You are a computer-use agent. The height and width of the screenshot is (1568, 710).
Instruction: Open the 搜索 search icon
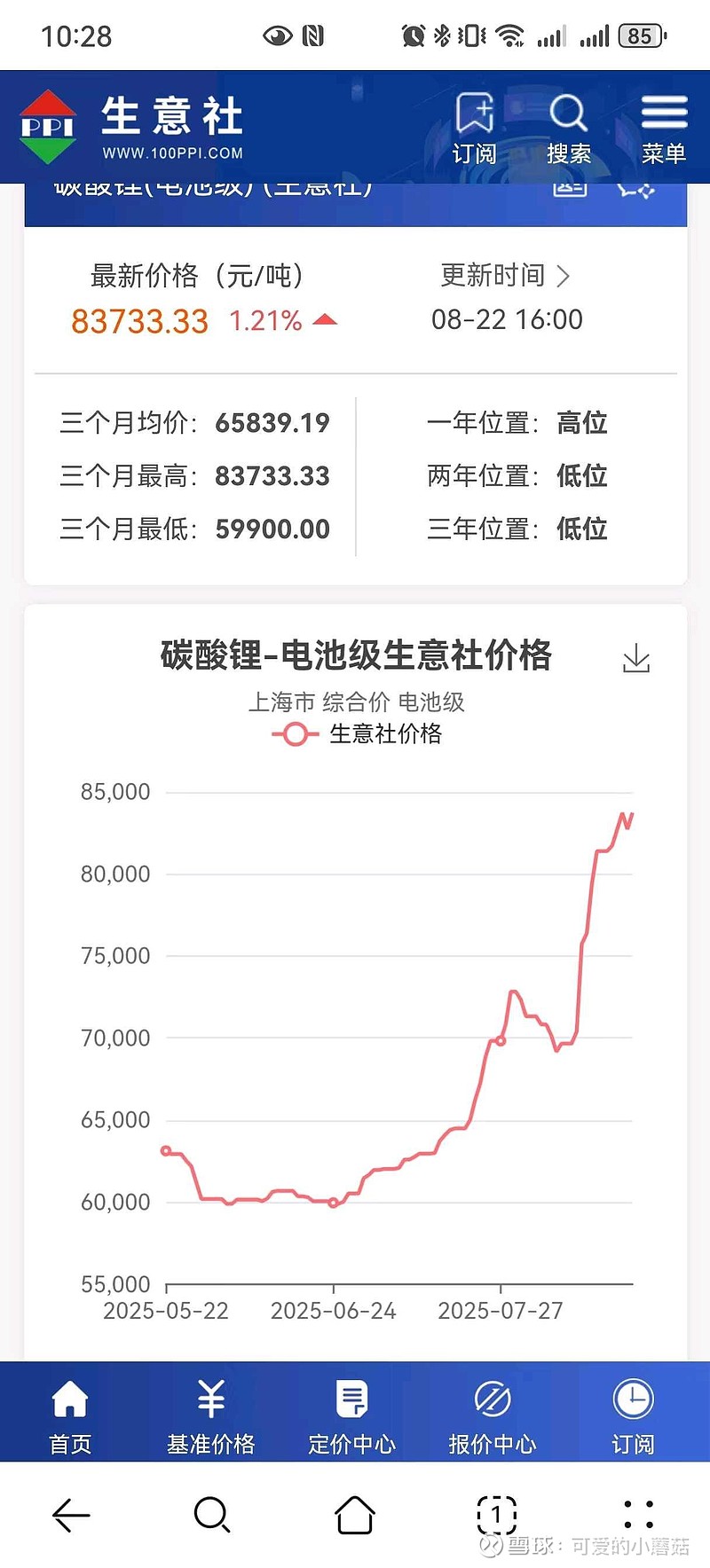[x=569, y=128]
